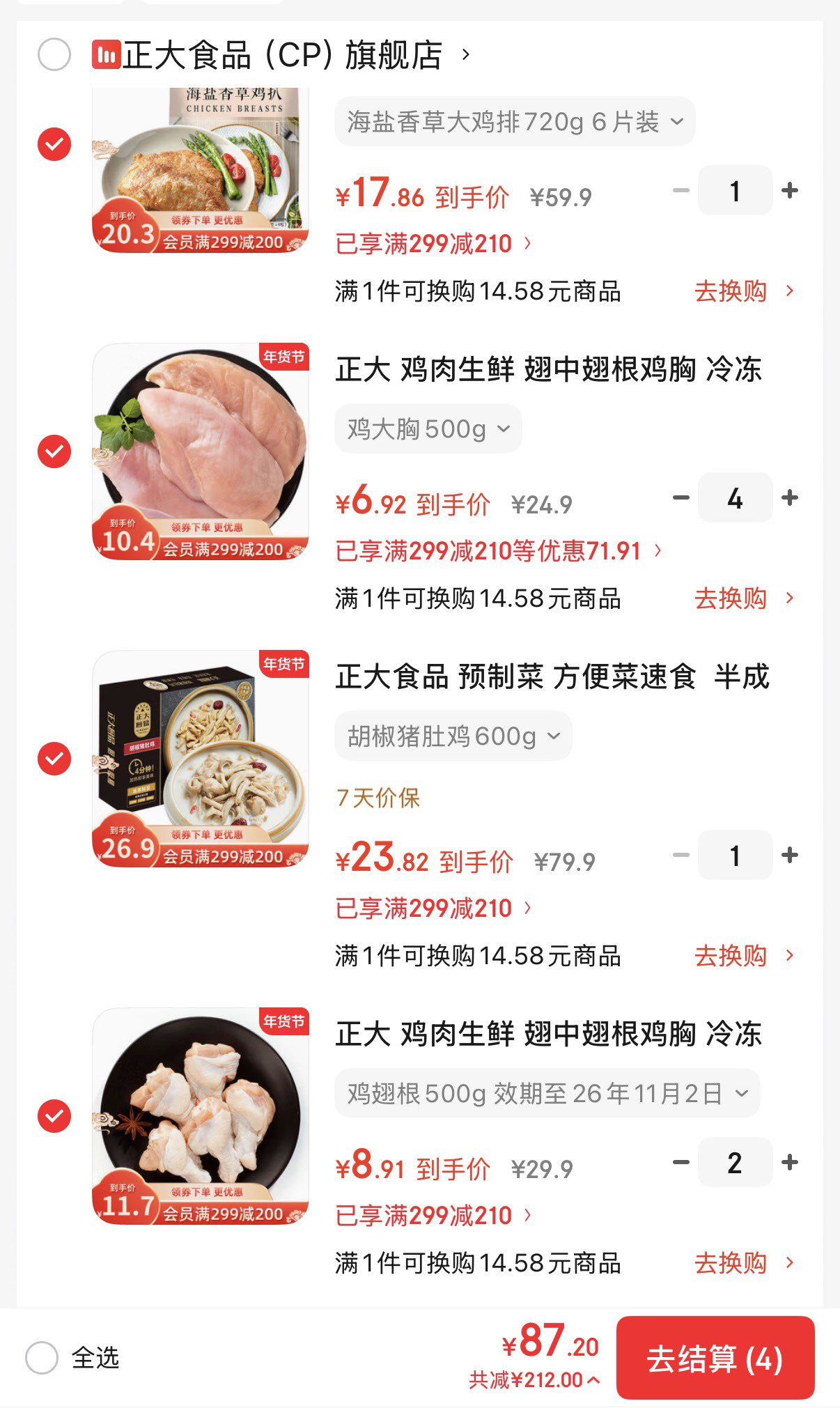Uncheck the 海盐香草大鸡排 item
The width and height of the screenshot is (840, 1408).
[54, 144]
